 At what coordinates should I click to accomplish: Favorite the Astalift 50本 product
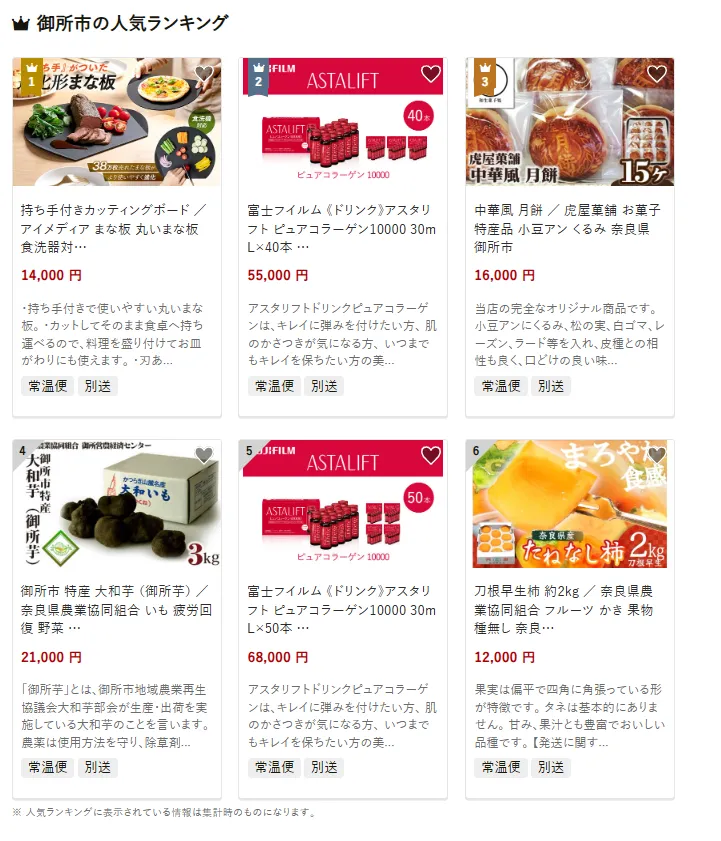point(431,456)
